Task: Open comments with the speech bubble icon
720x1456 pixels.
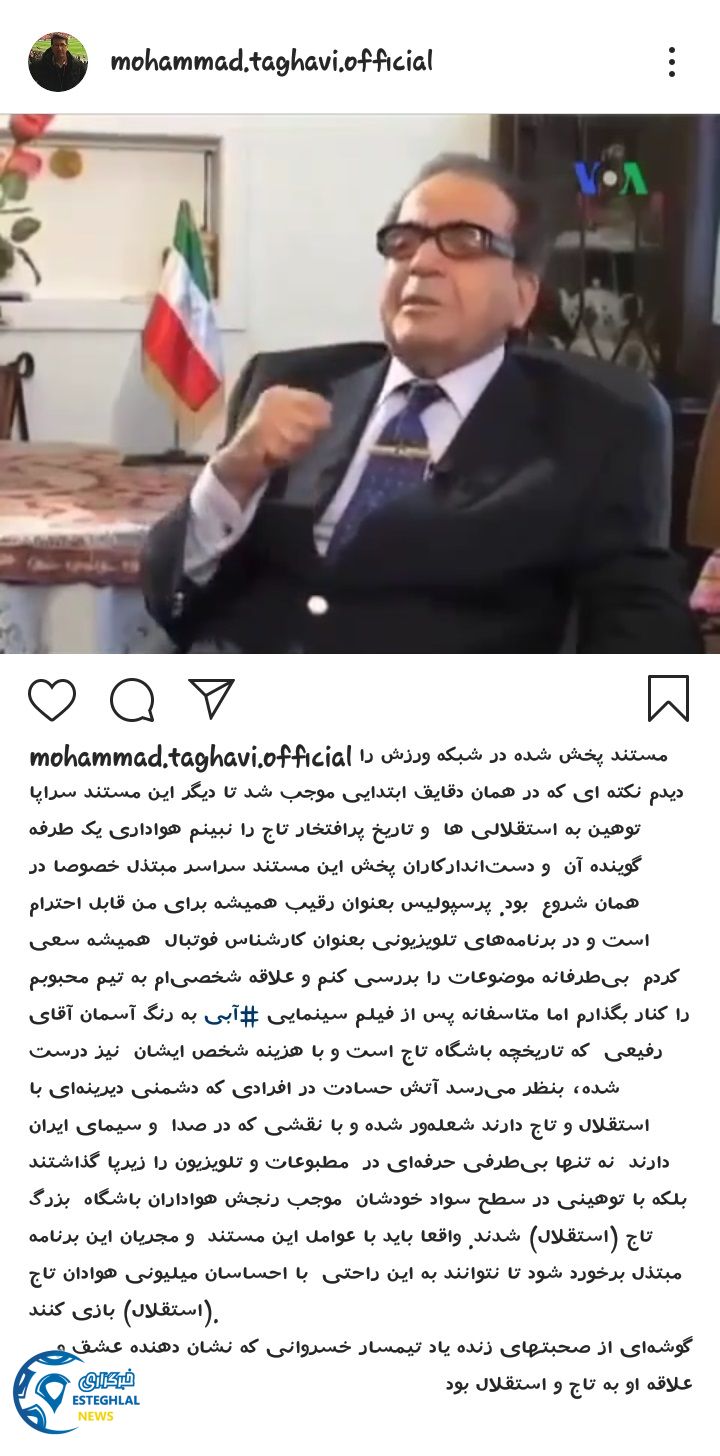Action: [x=132, y=700]
